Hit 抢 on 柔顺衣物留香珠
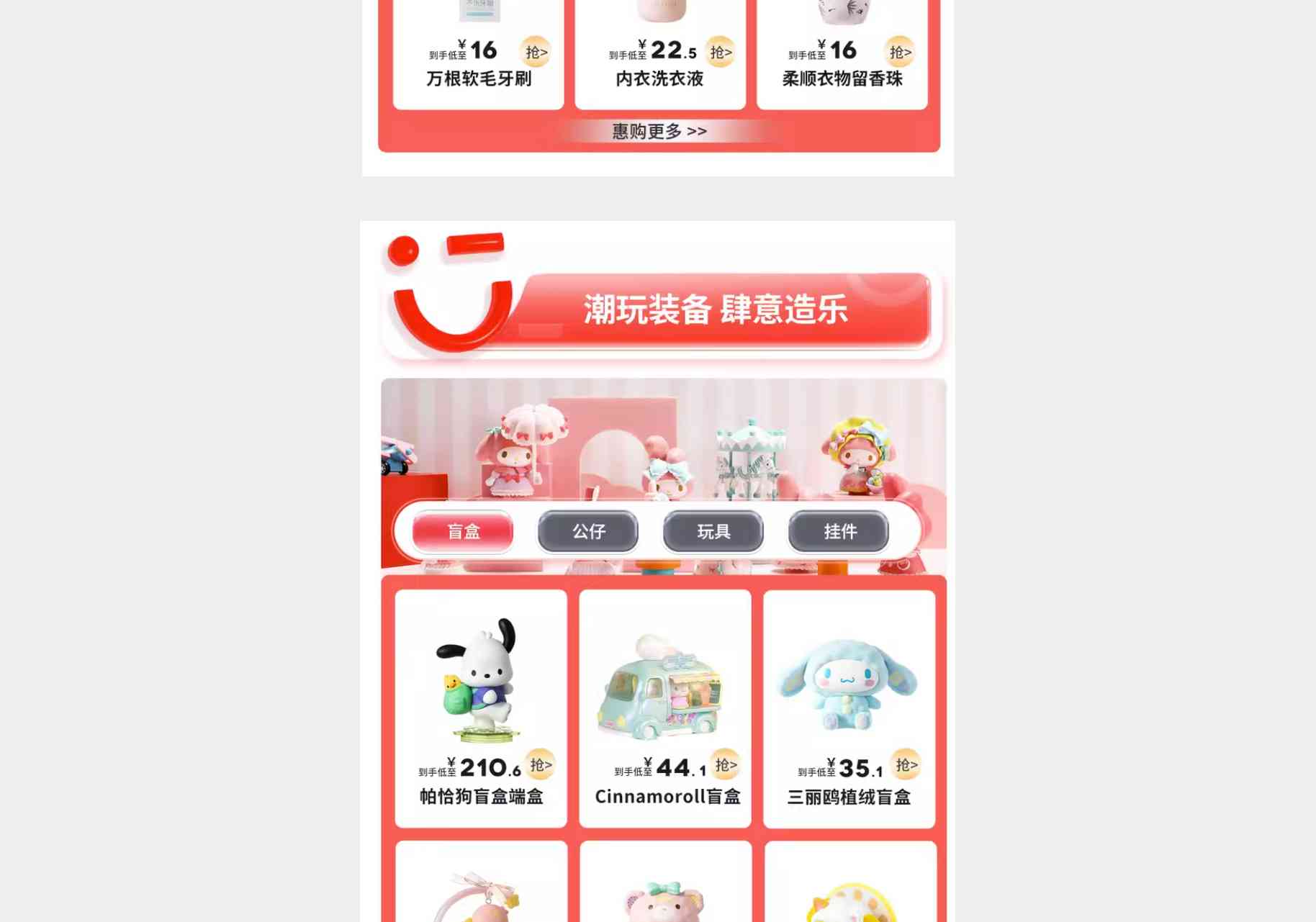Image resolution: width=1316 pixels, height=922 pixels. (x=899, y=53)
